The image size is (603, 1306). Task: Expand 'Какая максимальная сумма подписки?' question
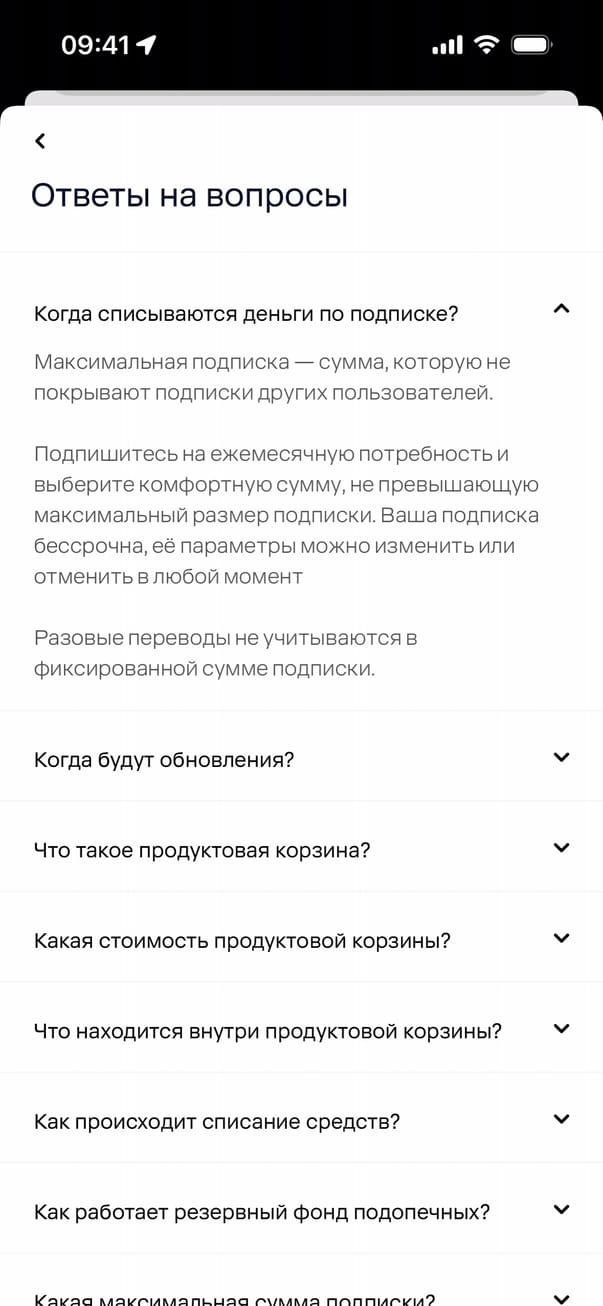(561, 1297)
